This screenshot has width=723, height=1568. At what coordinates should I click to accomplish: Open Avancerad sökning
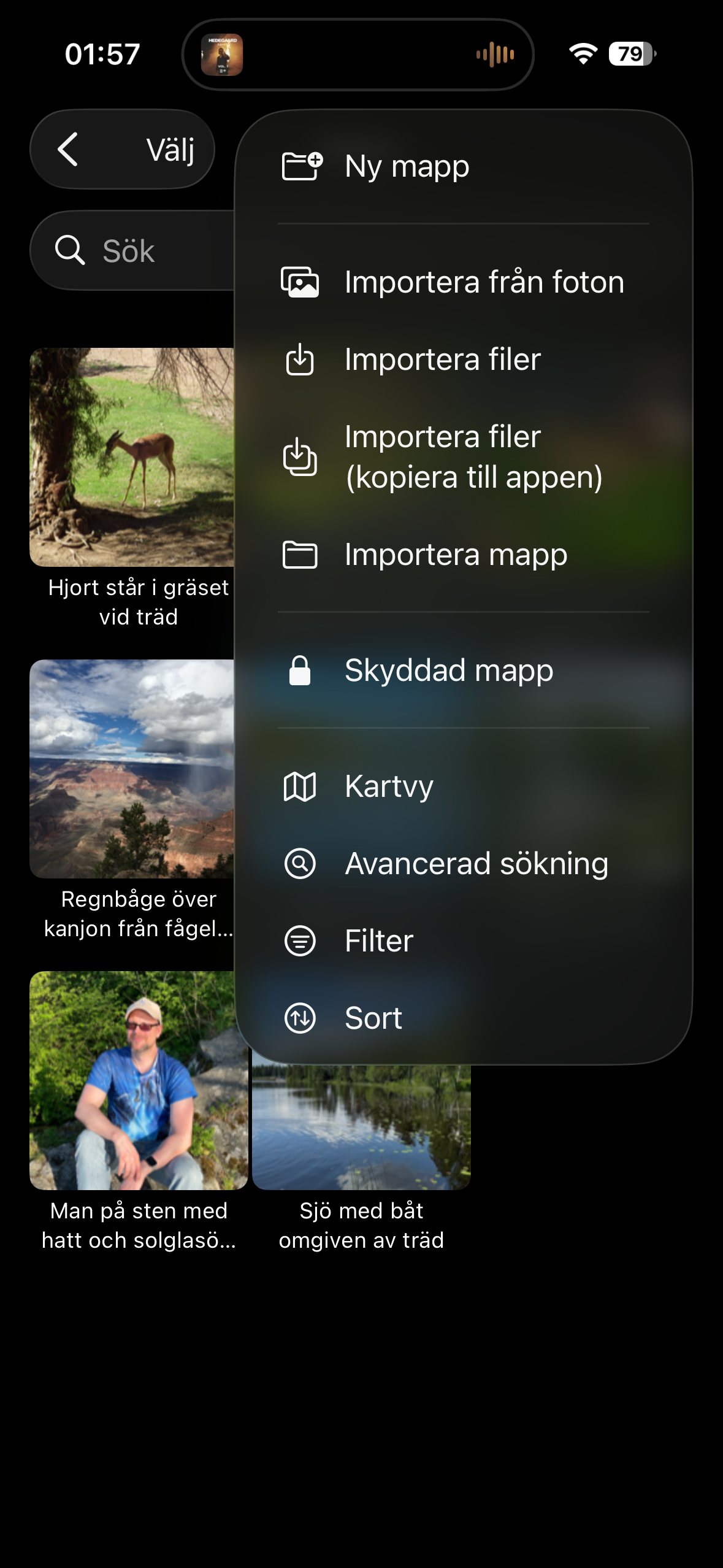point(476,864)
